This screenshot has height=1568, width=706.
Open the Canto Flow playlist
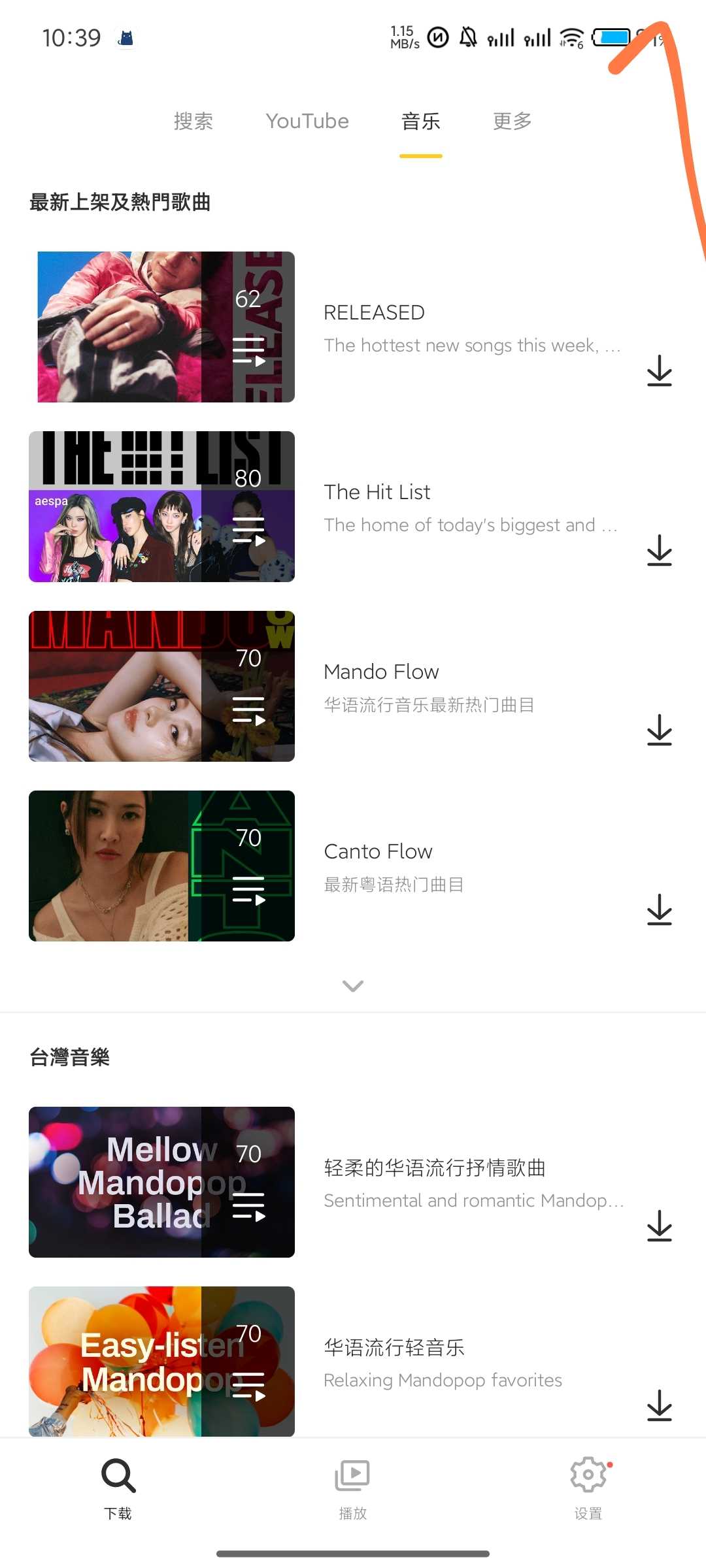coord(161,866)
